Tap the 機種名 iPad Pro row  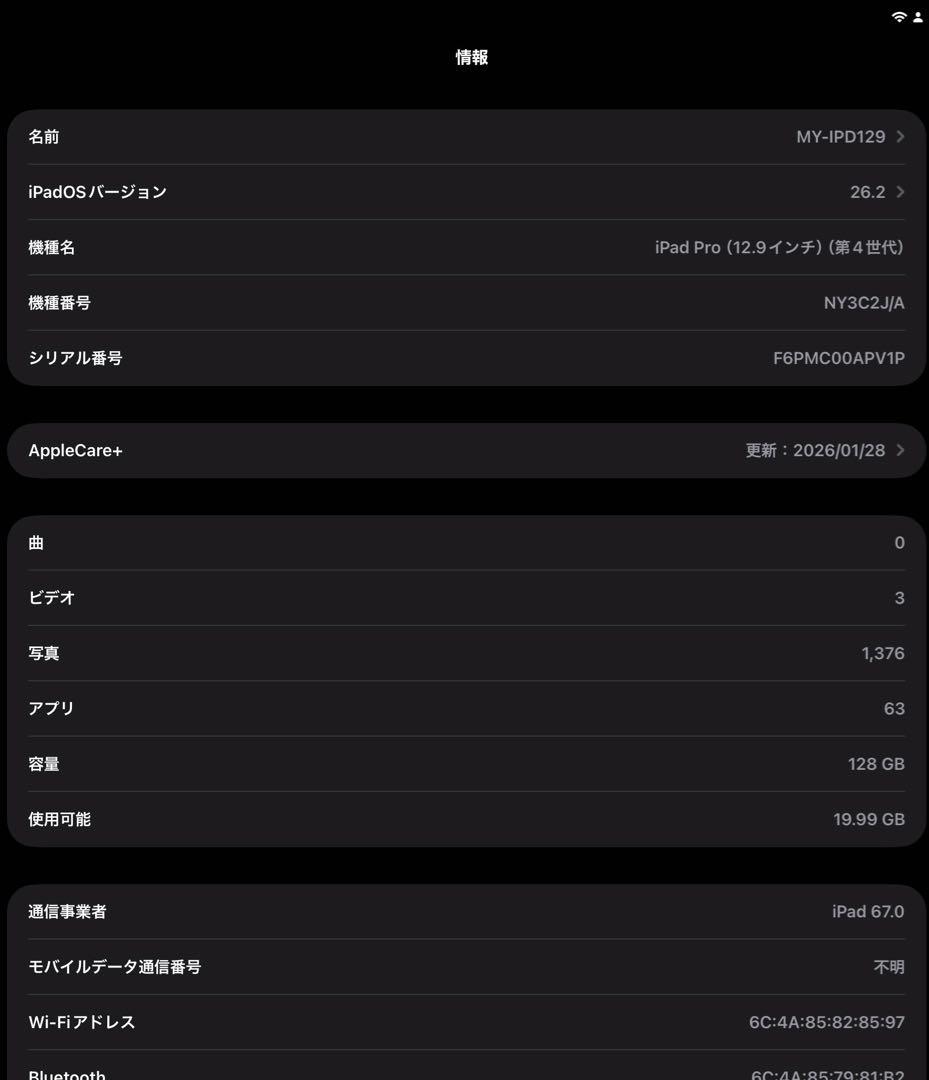(x=465, y=247)
